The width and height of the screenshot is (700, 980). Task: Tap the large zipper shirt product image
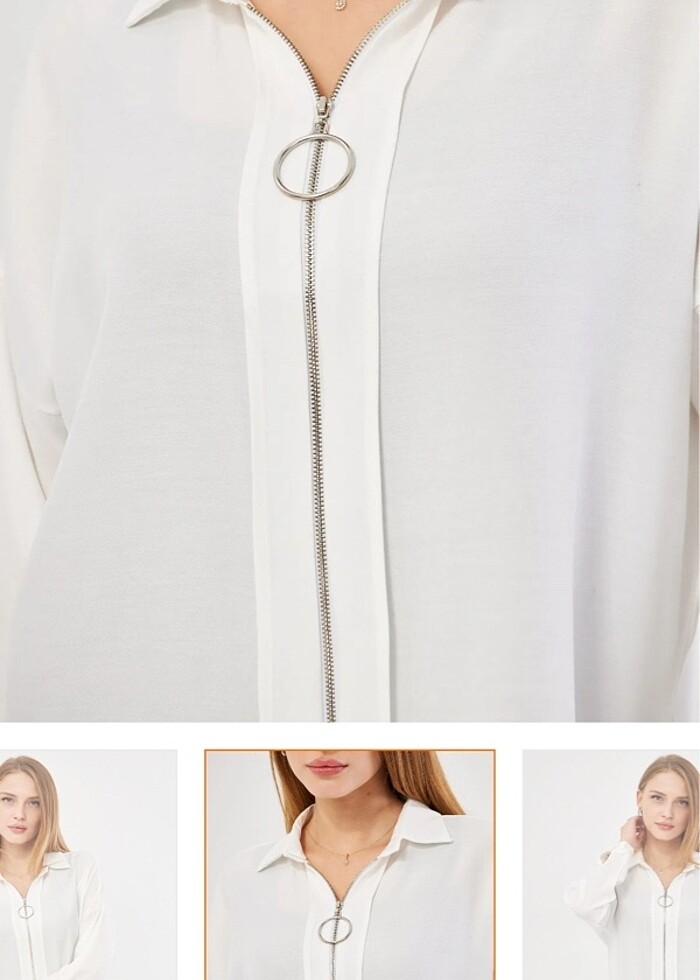[x=350, y=360]
